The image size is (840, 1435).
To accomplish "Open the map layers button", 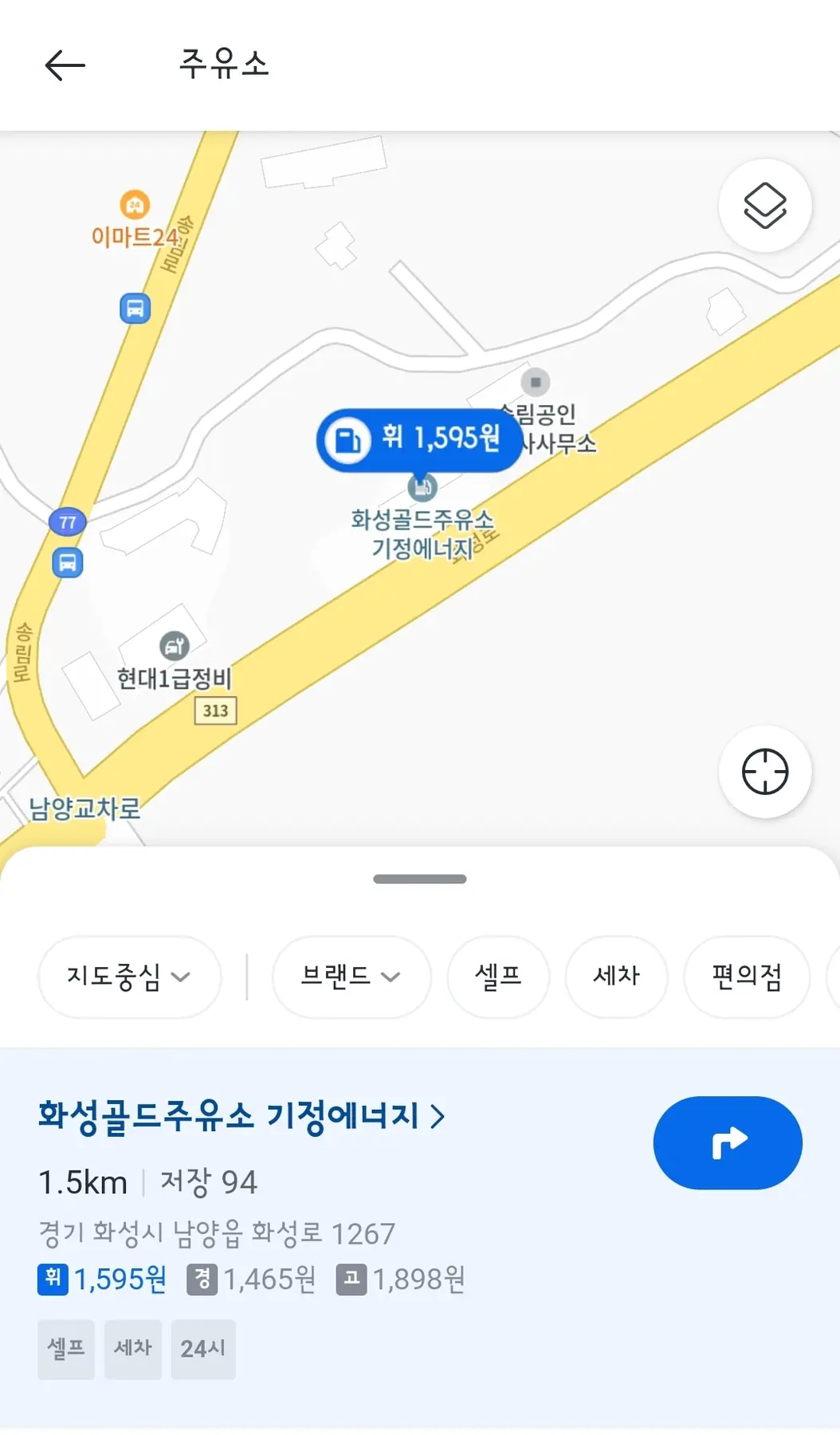I will (765, 206).
